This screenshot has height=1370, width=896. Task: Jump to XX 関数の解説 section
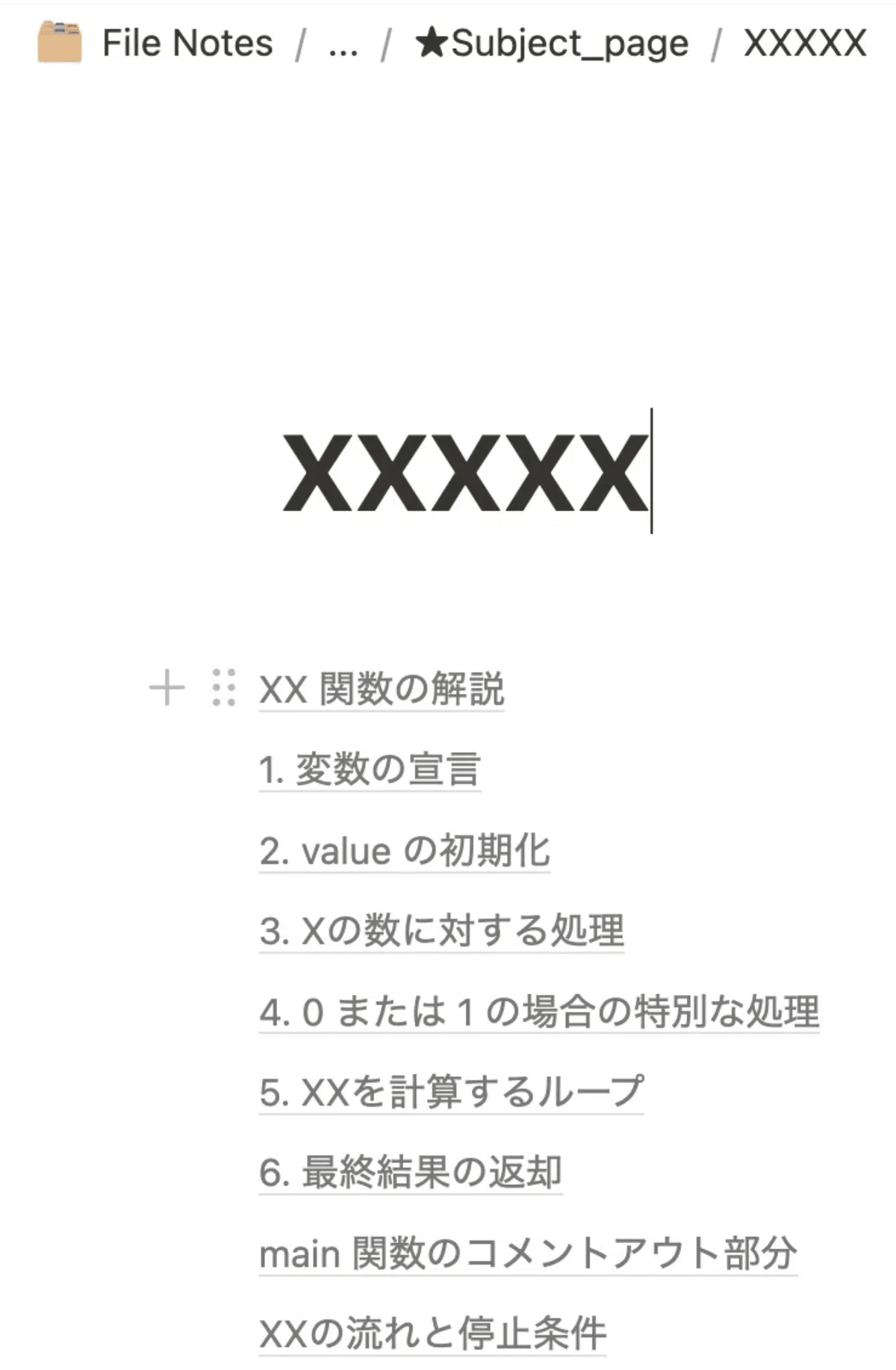[382, 689]
